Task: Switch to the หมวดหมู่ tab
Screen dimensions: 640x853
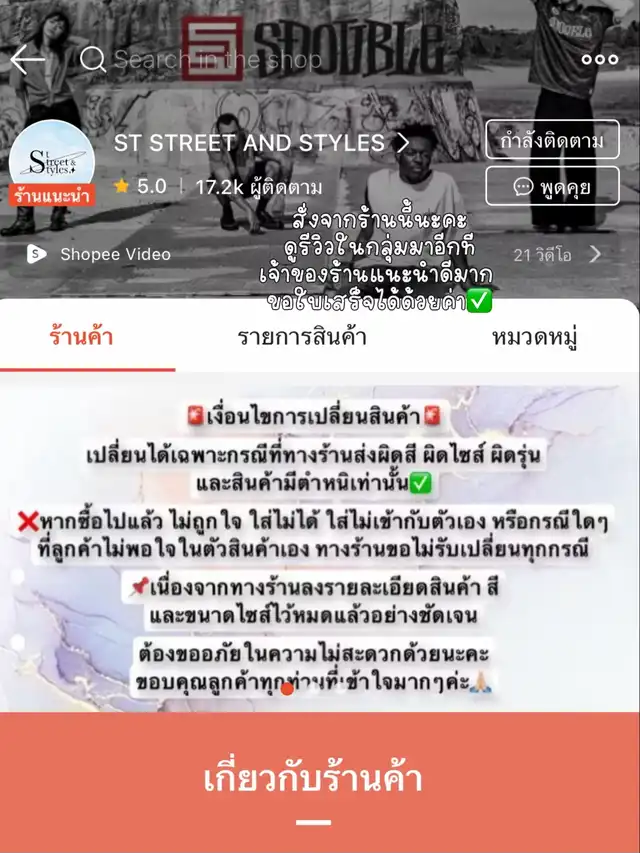Action: click(x=535, y=337)
